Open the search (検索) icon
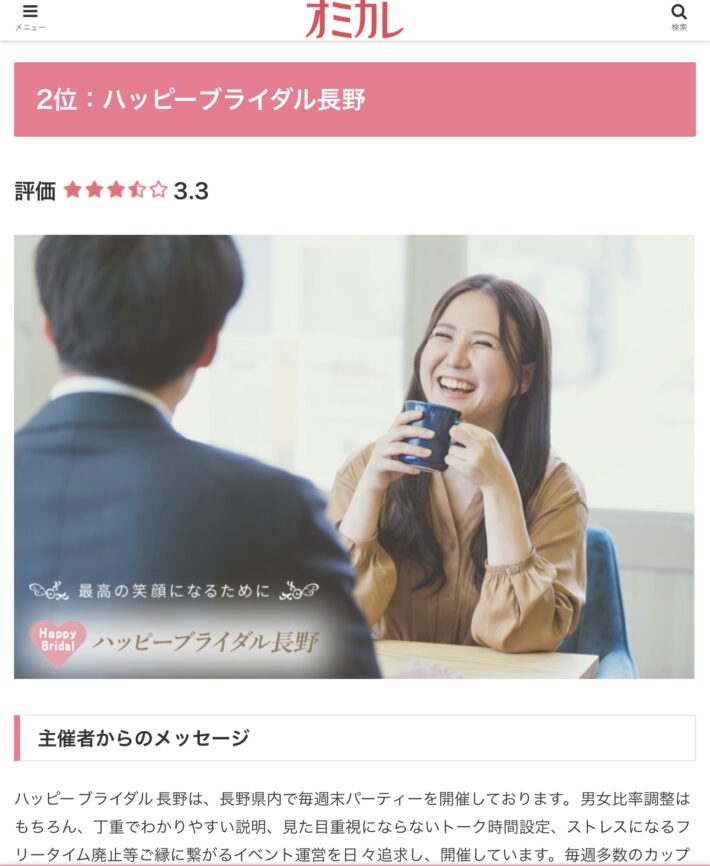This screenshot has width=710, height=866. 679,15
